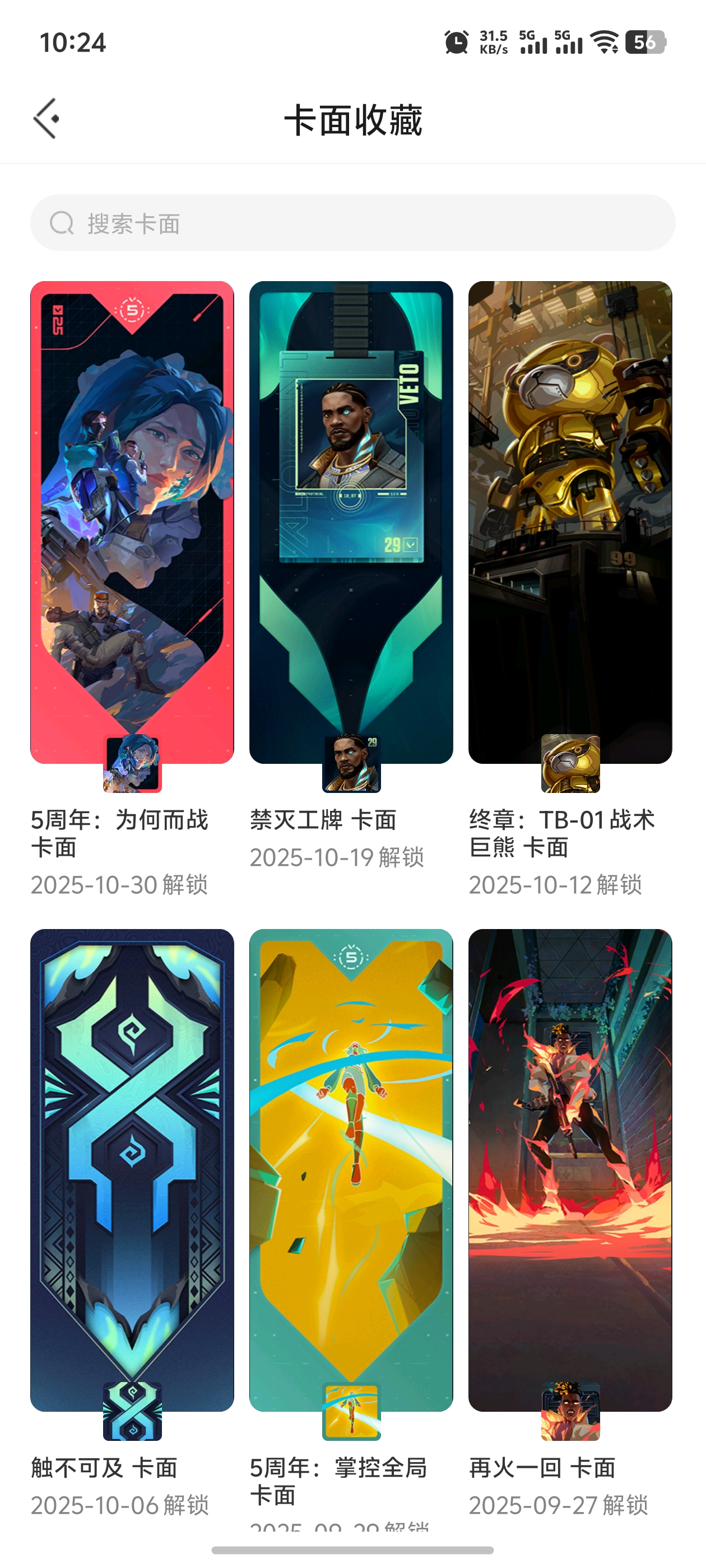Tap the back arrow icon
Screen dimensions: 706x1568
[47, 118]
